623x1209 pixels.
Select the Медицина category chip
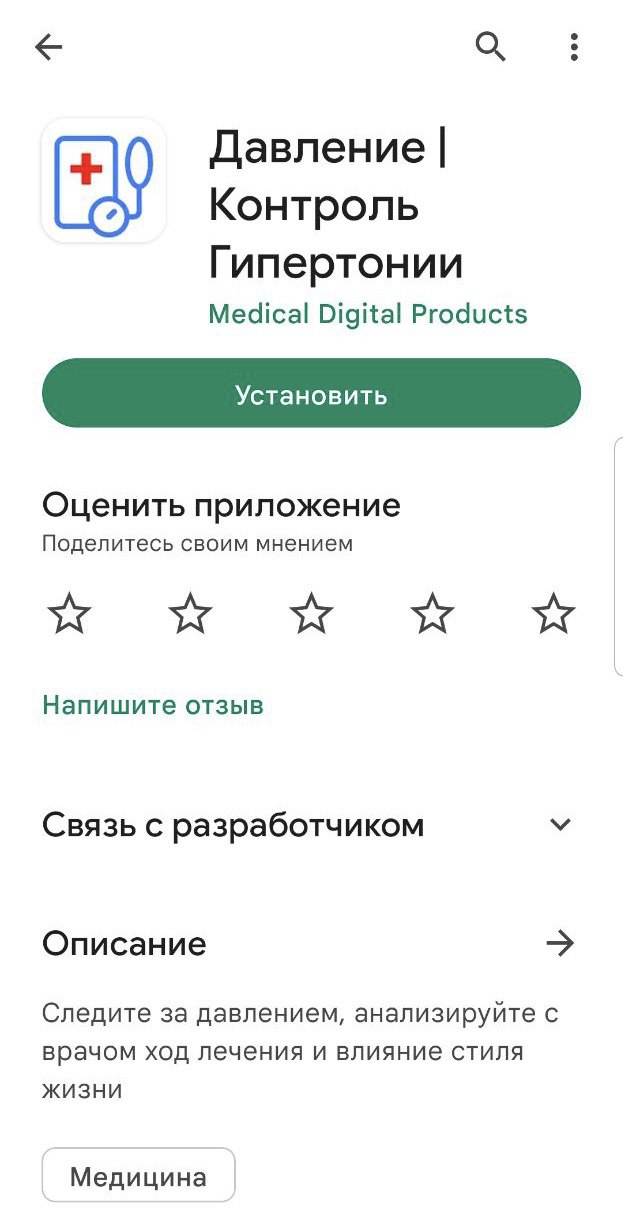[138, 1177]
